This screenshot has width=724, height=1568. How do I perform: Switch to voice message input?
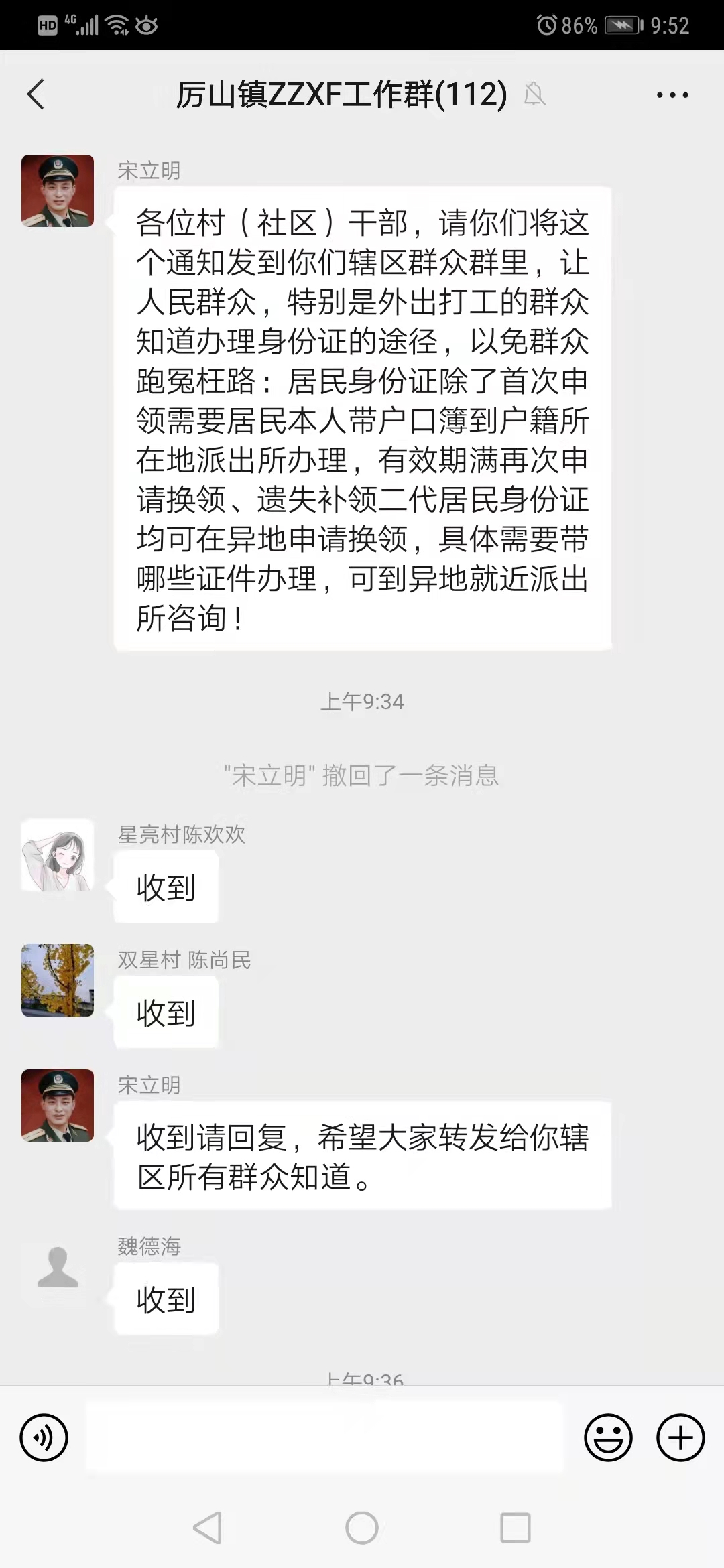(x=44, y=1437)
